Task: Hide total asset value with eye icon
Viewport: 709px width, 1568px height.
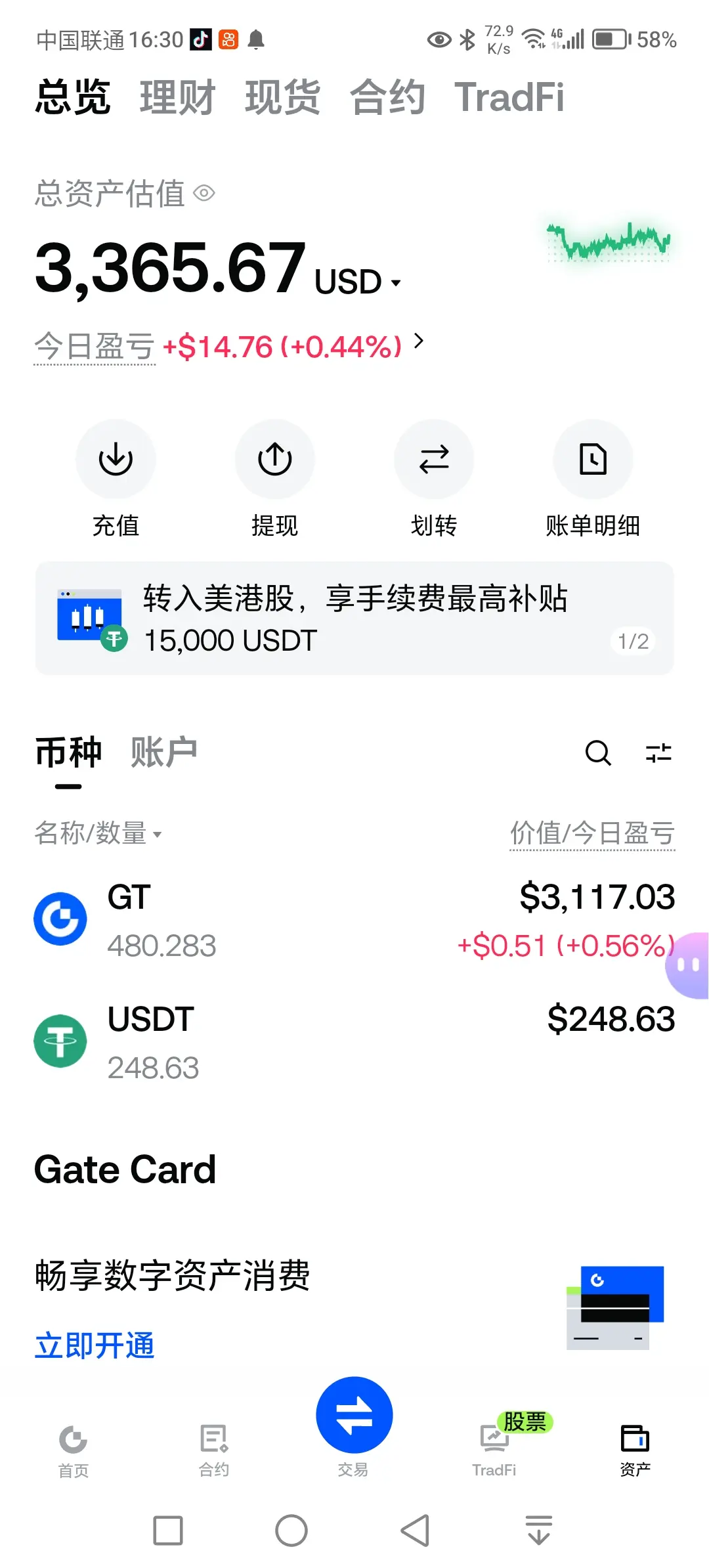Action: click(x=204, y=194)
